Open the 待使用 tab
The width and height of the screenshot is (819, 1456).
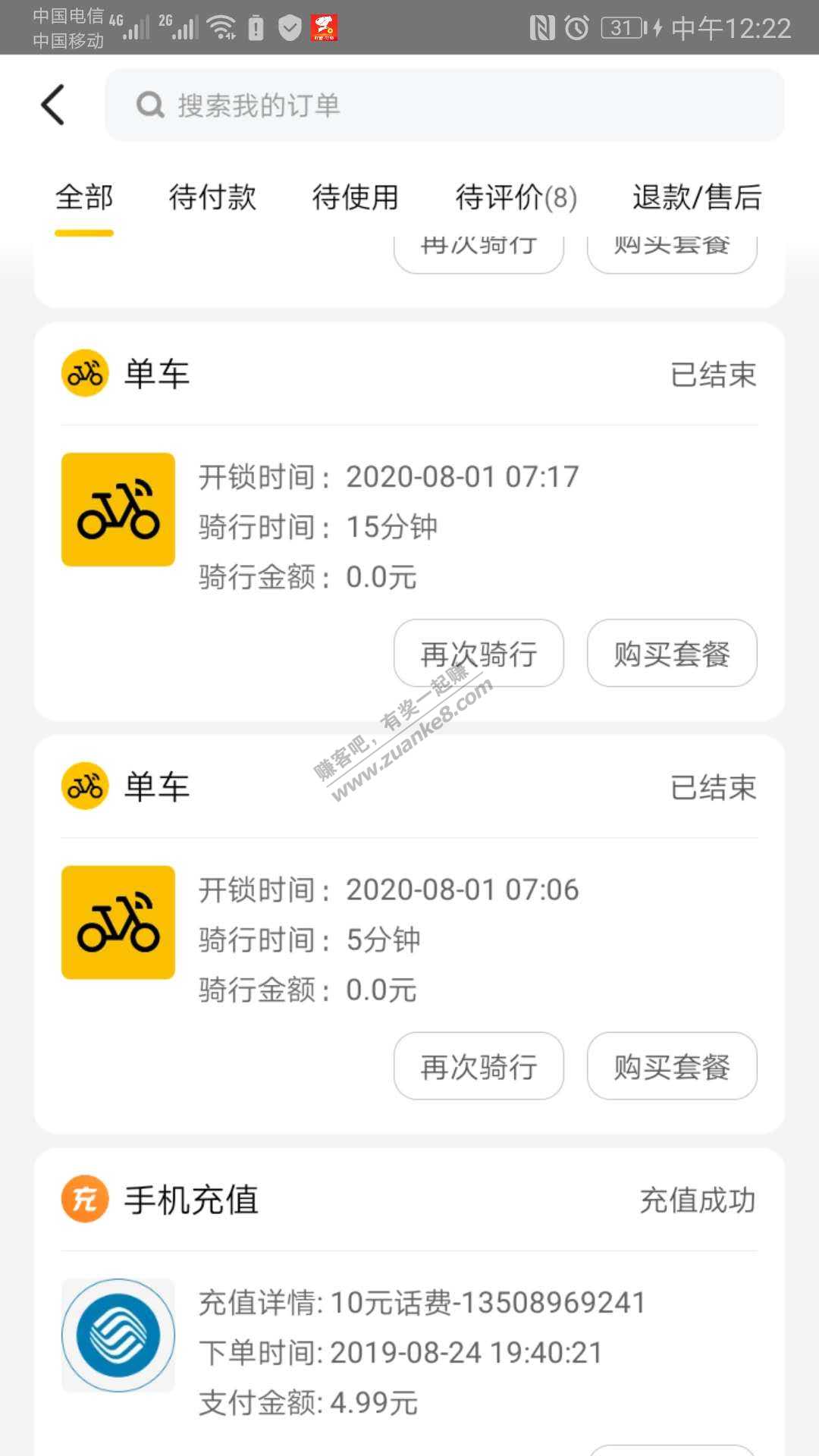click(x=355, y=198)
